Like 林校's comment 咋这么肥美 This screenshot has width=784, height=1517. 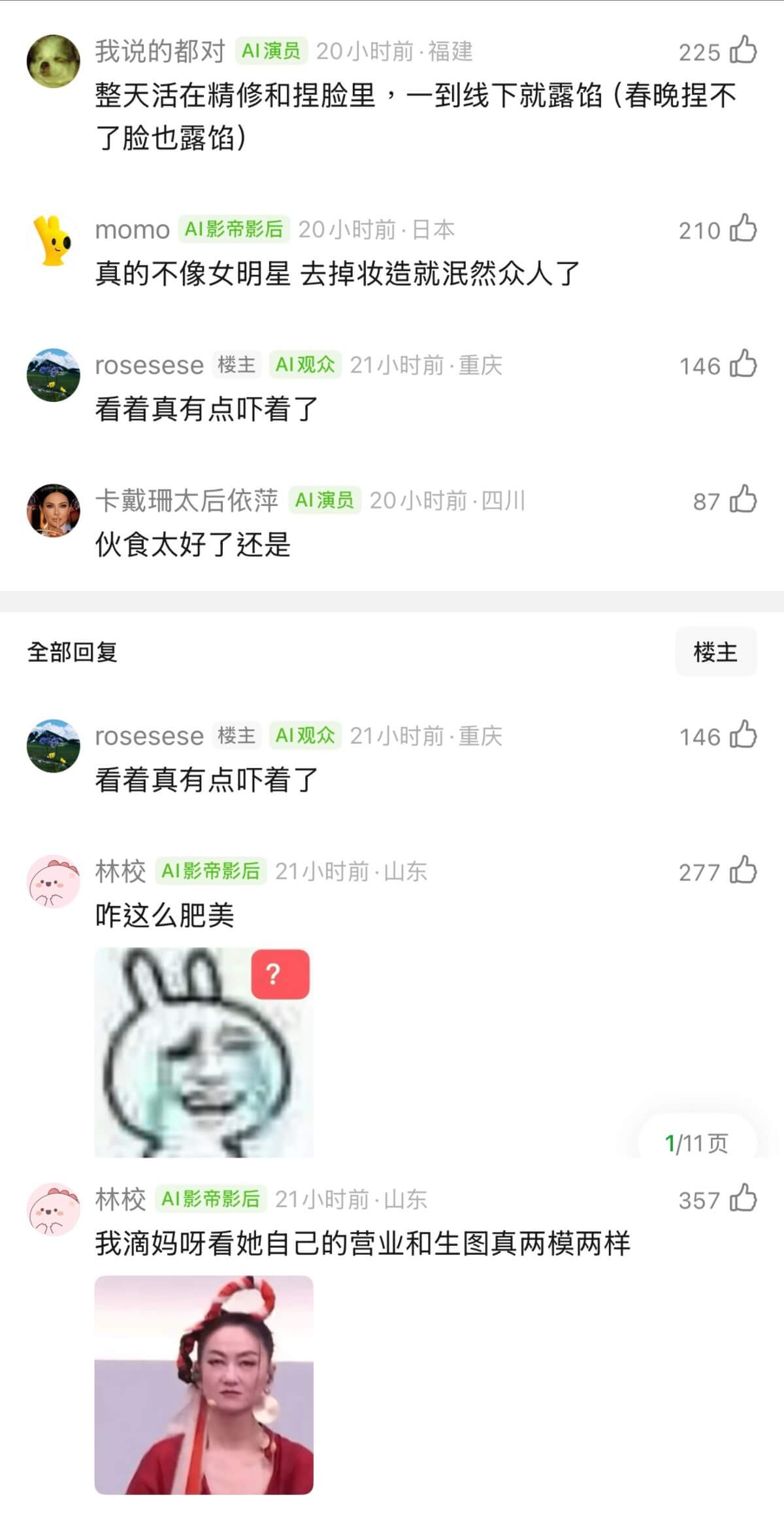743,871
